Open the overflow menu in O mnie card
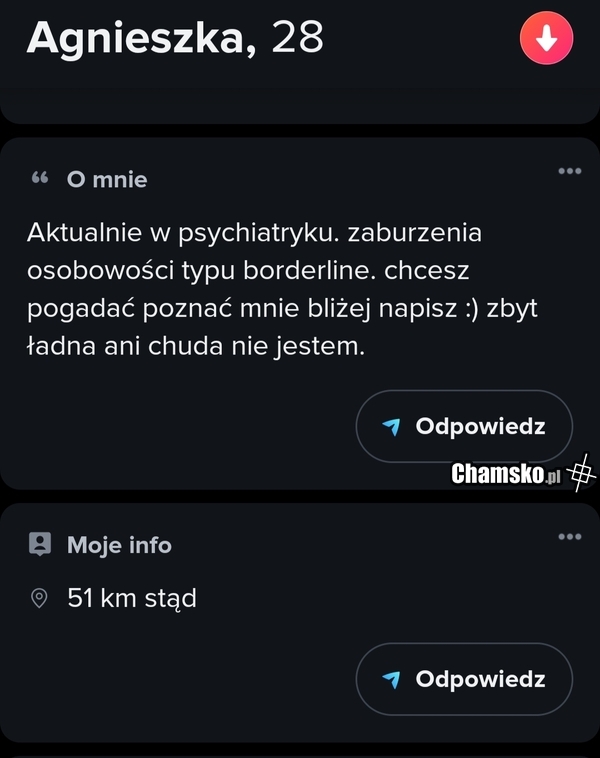600x758 pixels. tap(569, 171)
